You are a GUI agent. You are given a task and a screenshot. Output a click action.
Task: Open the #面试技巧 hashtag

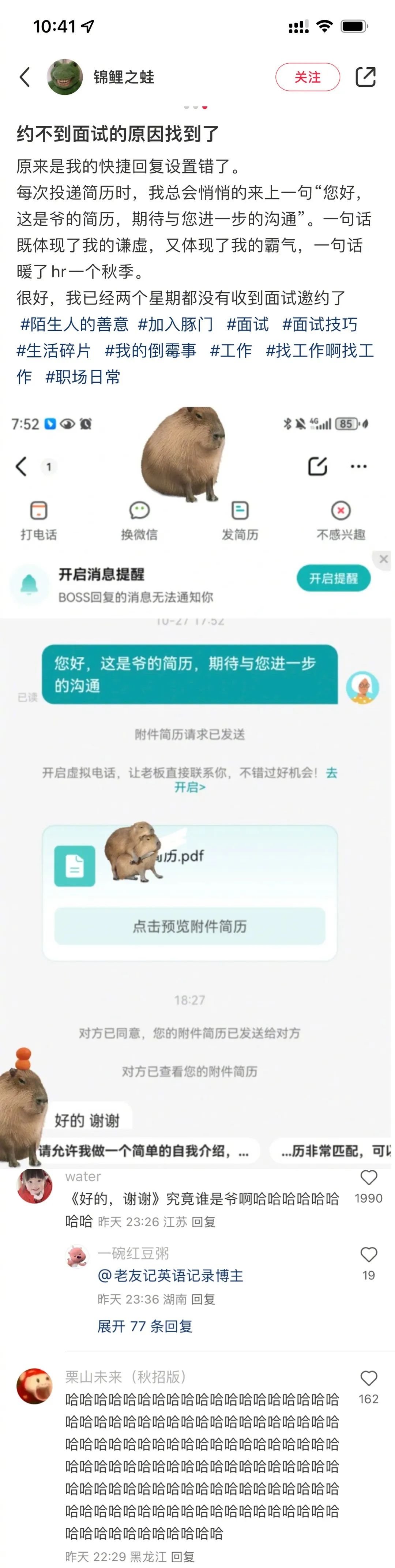pyautogui.click(x=320, y=325)
